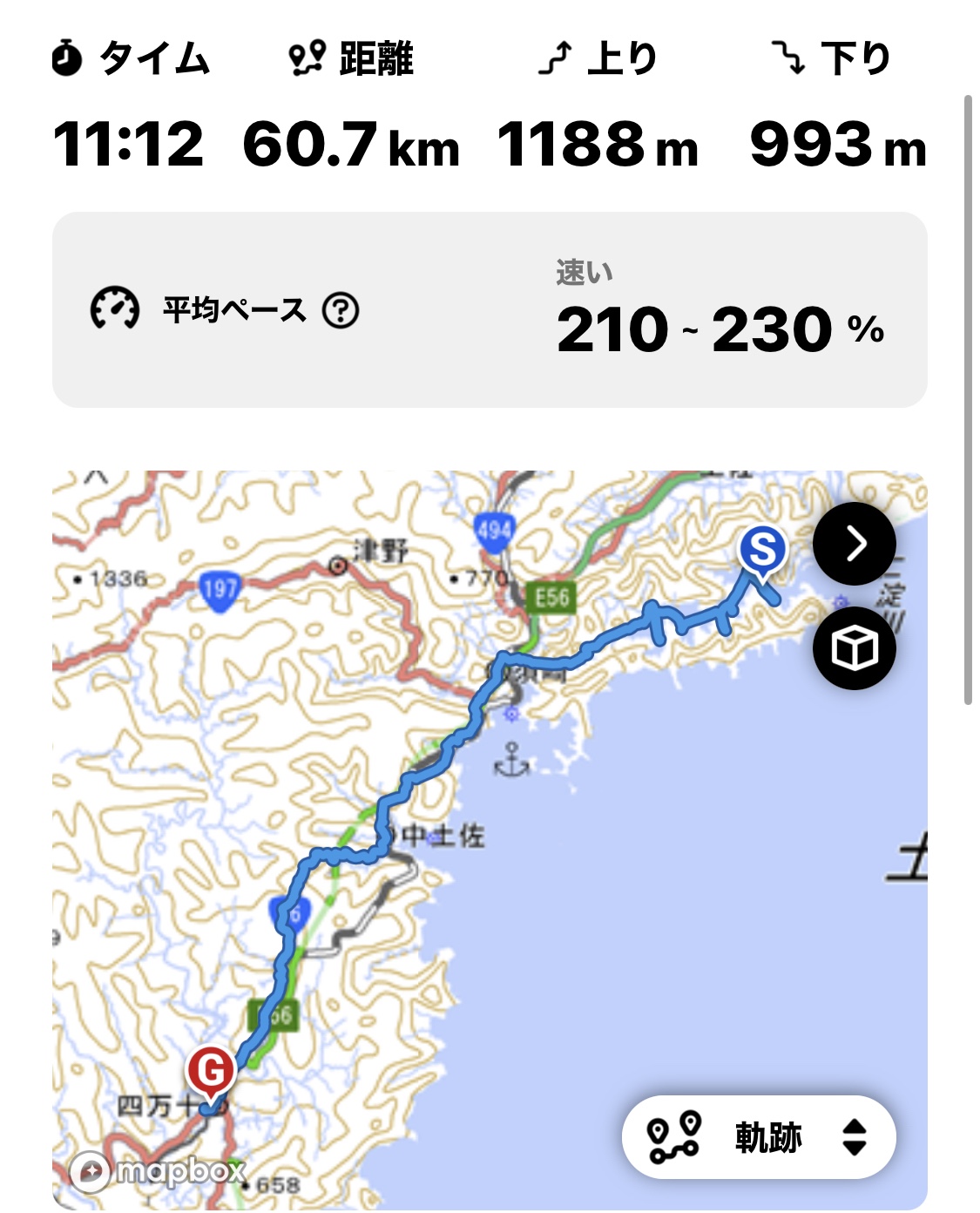Tap the black arrow button on the map

click(x=854, y=545)
